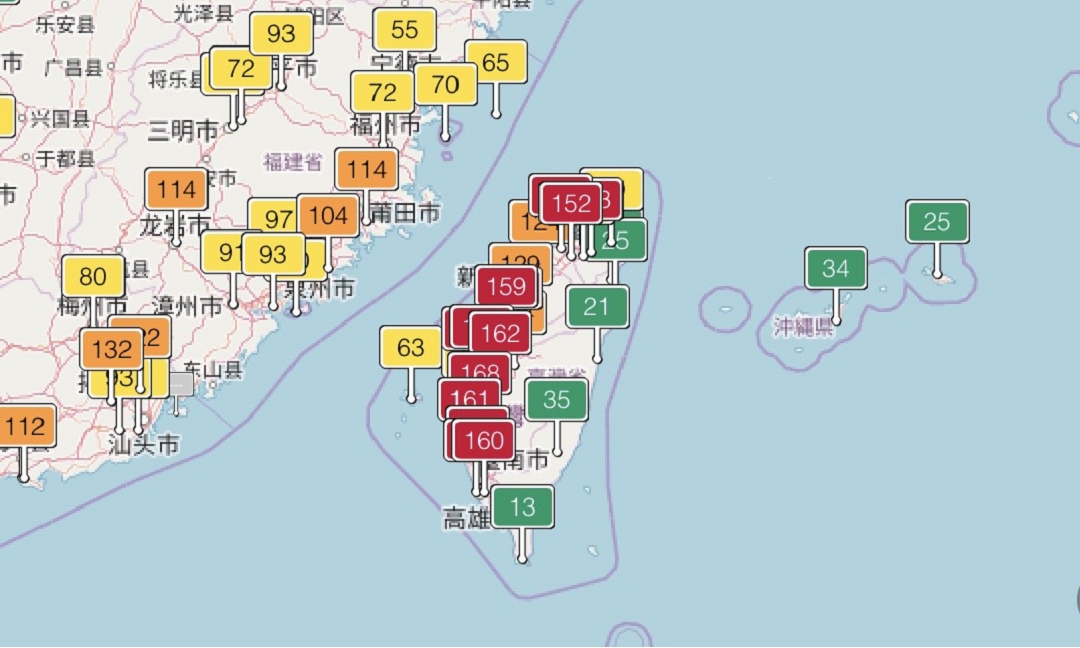Tap the yellow 80 marker

pos(93,277)
